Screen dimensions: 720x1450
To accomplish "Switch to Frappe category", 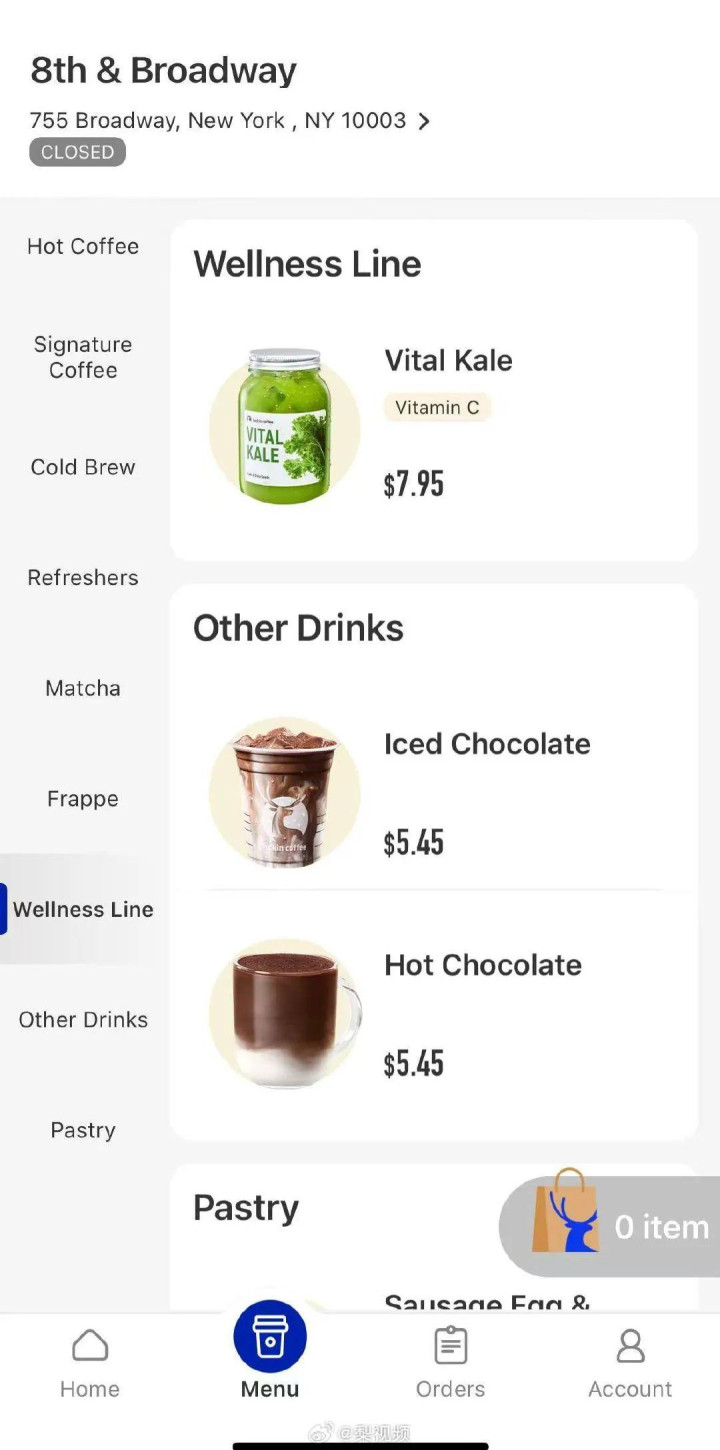I will click(83, 798).
